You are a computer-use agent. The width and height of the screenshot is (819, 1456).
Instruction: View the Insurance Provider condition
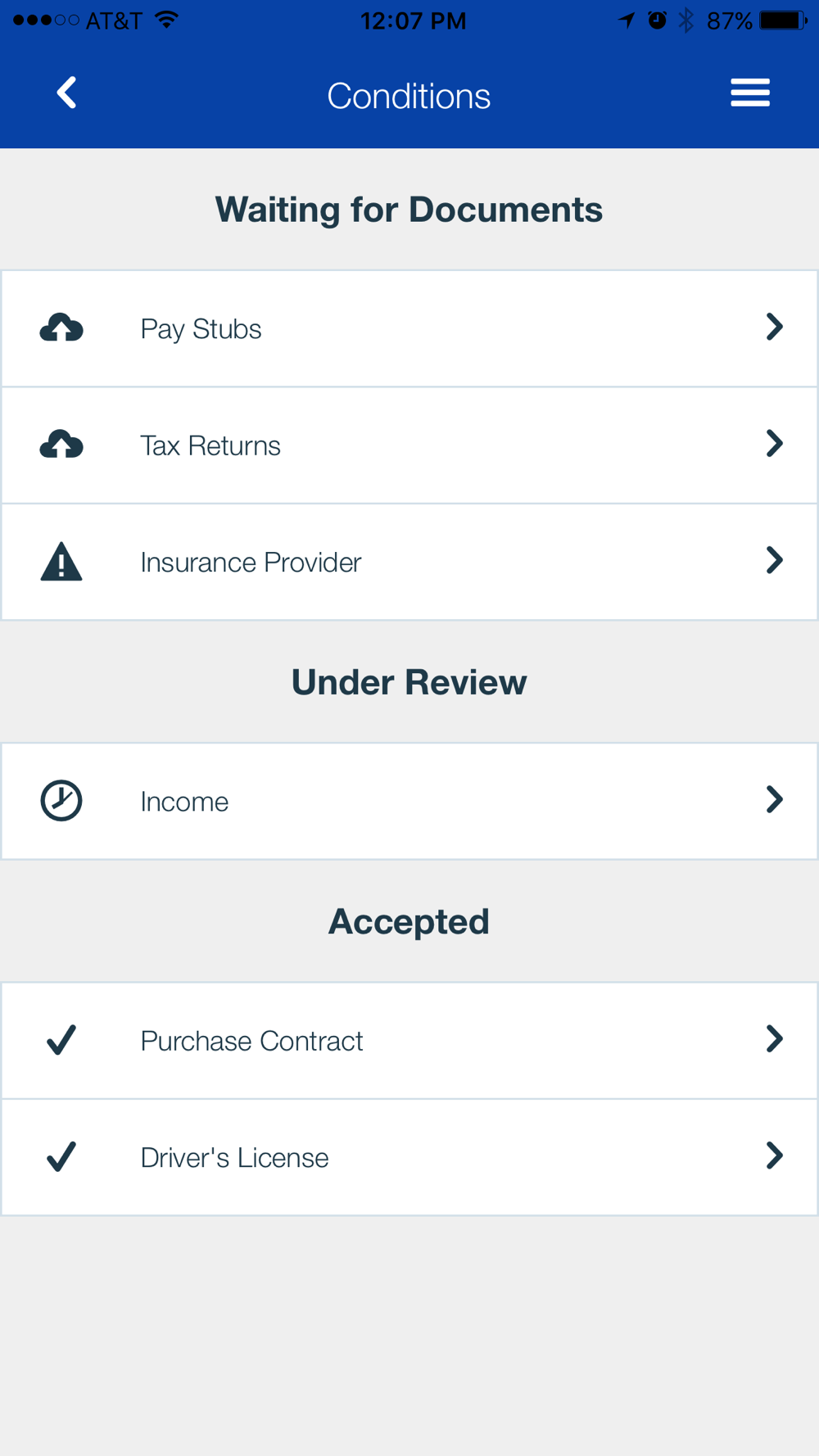(409, 563)
